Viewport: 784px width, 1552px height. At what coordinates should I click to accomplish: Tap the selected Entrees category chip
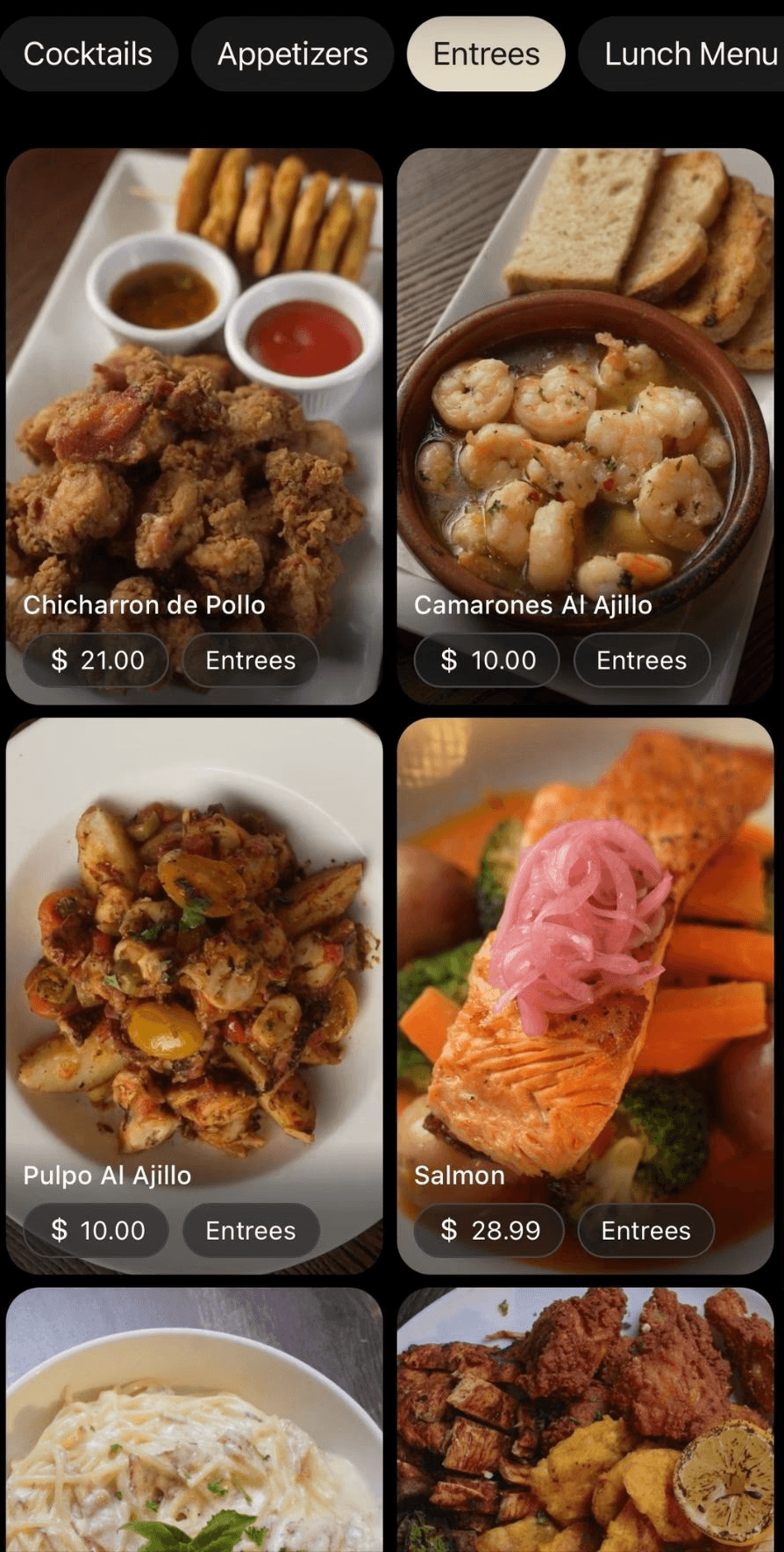pos(486,54)
